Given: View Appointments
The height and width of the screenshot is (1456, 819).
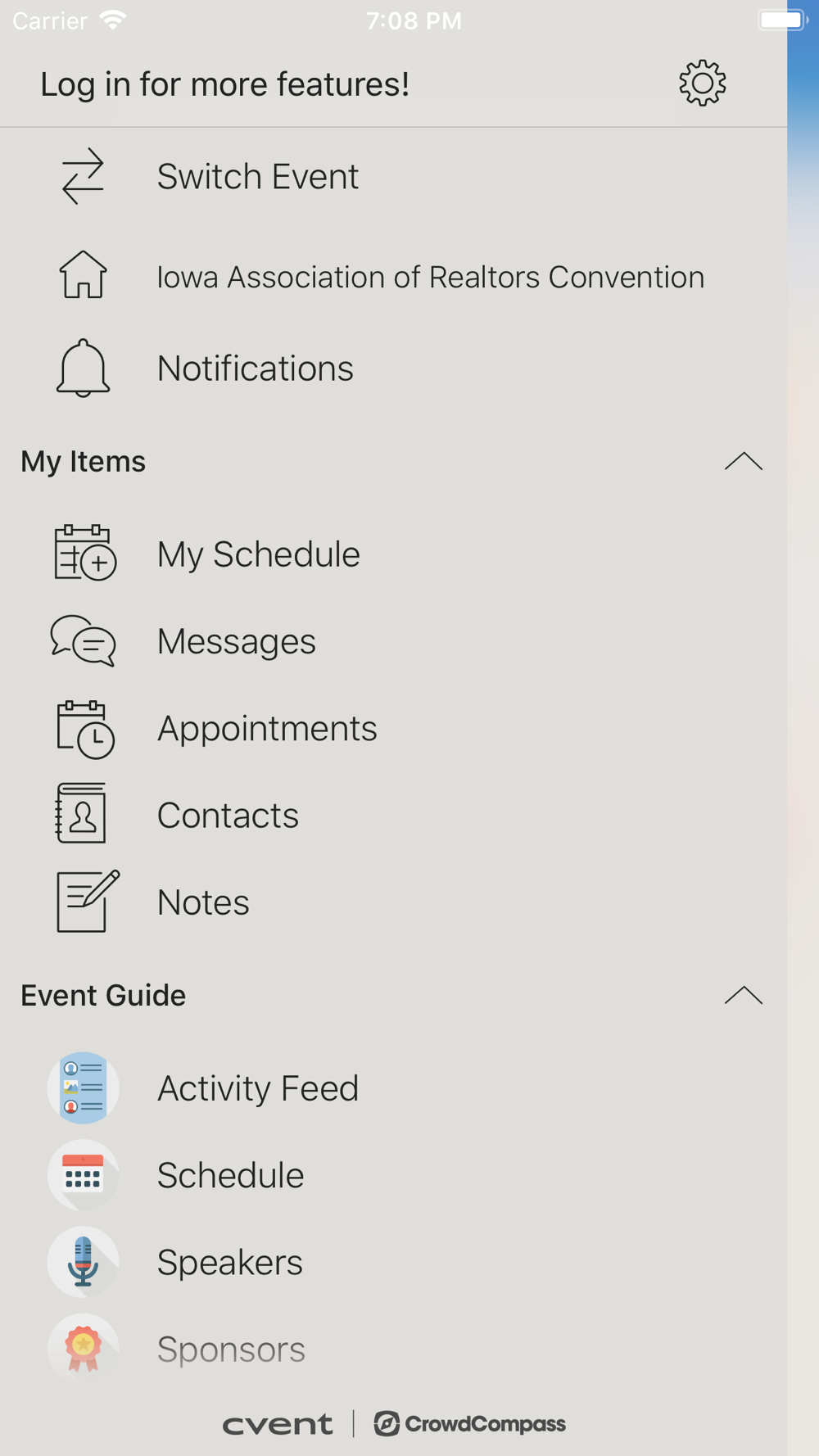Looking at the screenshot, I should pyautogui.click(x=393, y=728).
